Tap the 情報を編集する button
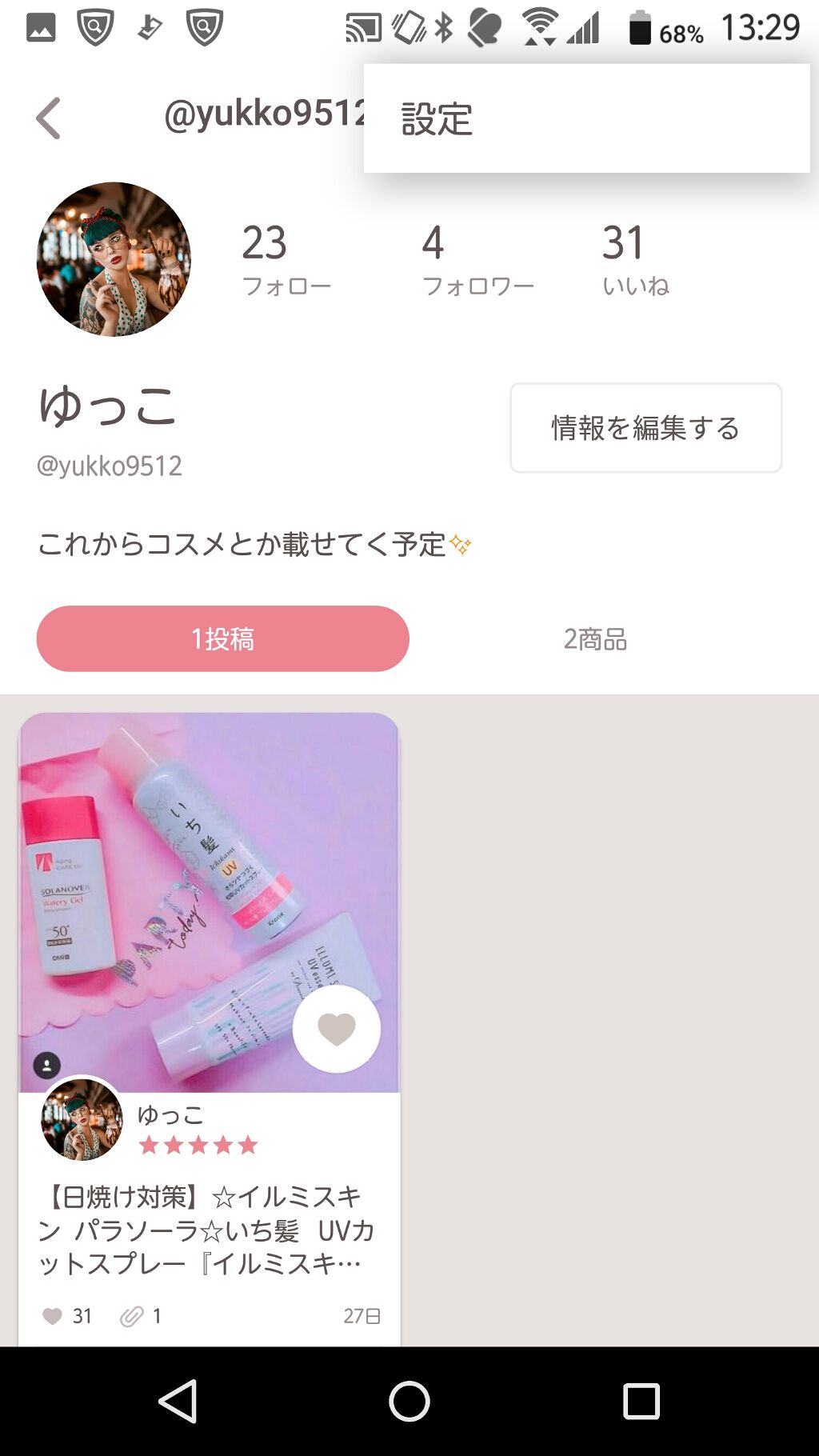The height and width of the screenshot is (1456, 819). pos(645,428)
